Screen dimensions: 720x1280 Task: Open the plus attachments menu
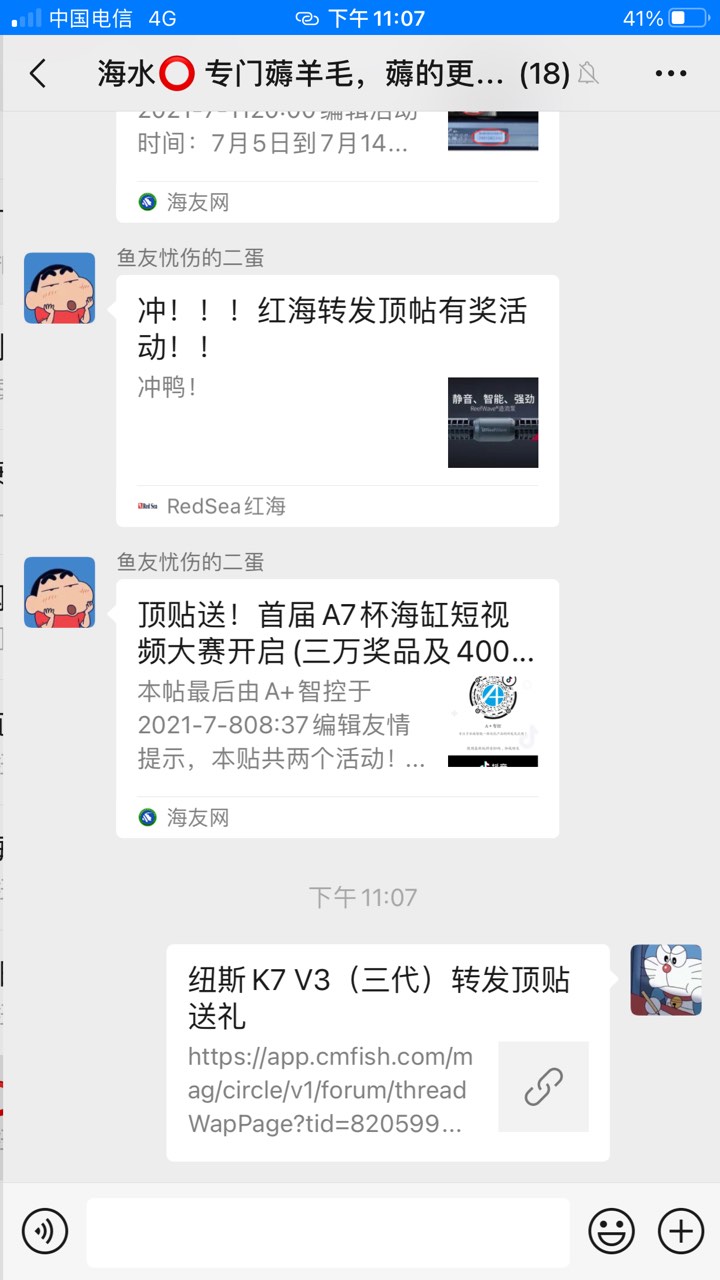point(681,1231)
